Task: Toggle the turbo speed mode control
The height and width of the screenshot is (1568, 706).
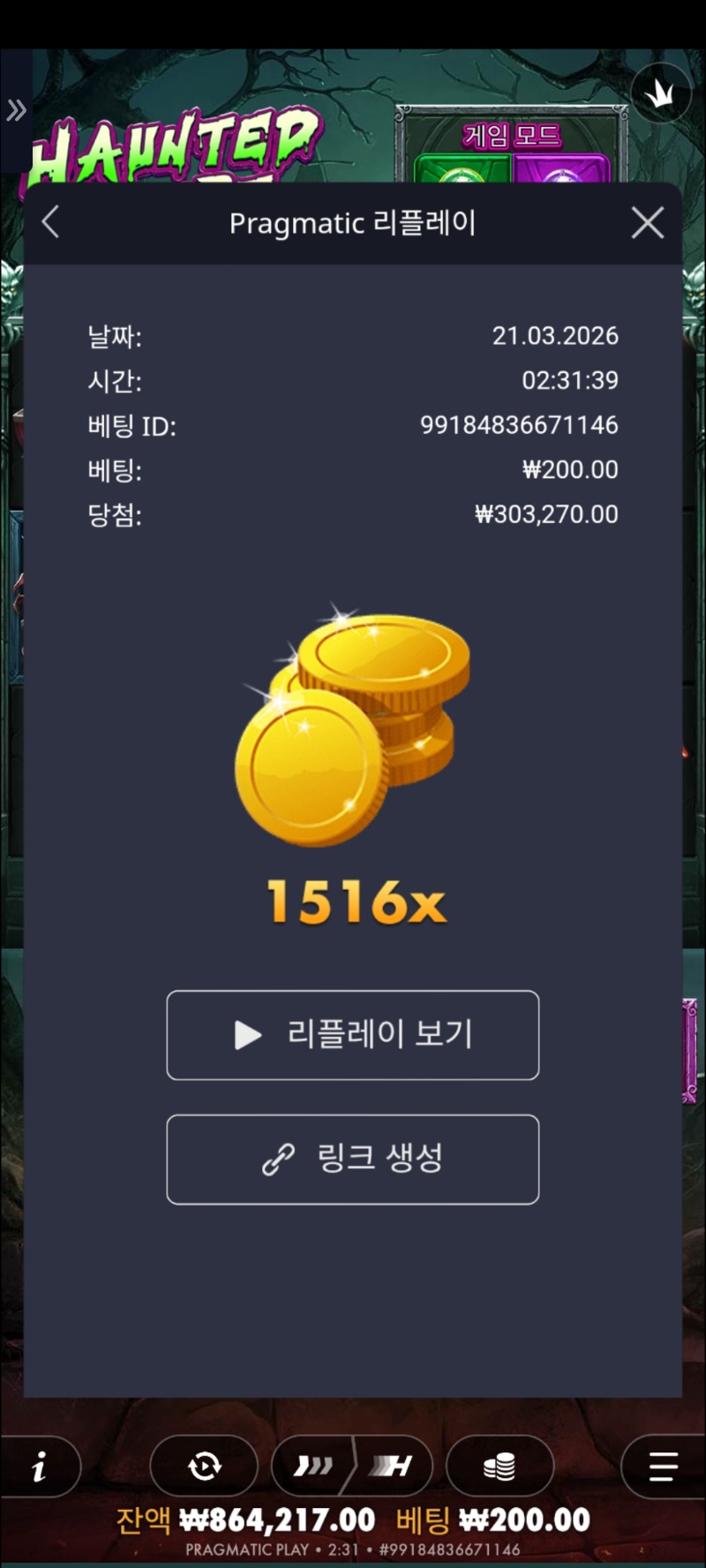Action: (352, 1467)
